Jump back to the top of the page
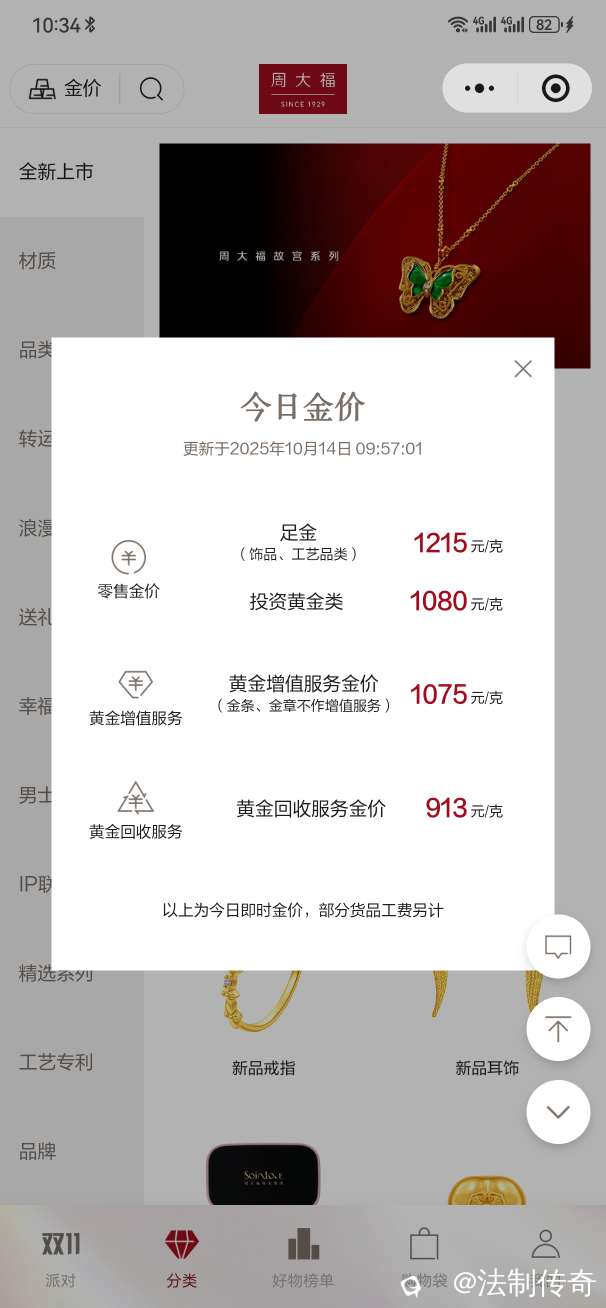This screenshot has height=1308, width=606. point(558,1029)
